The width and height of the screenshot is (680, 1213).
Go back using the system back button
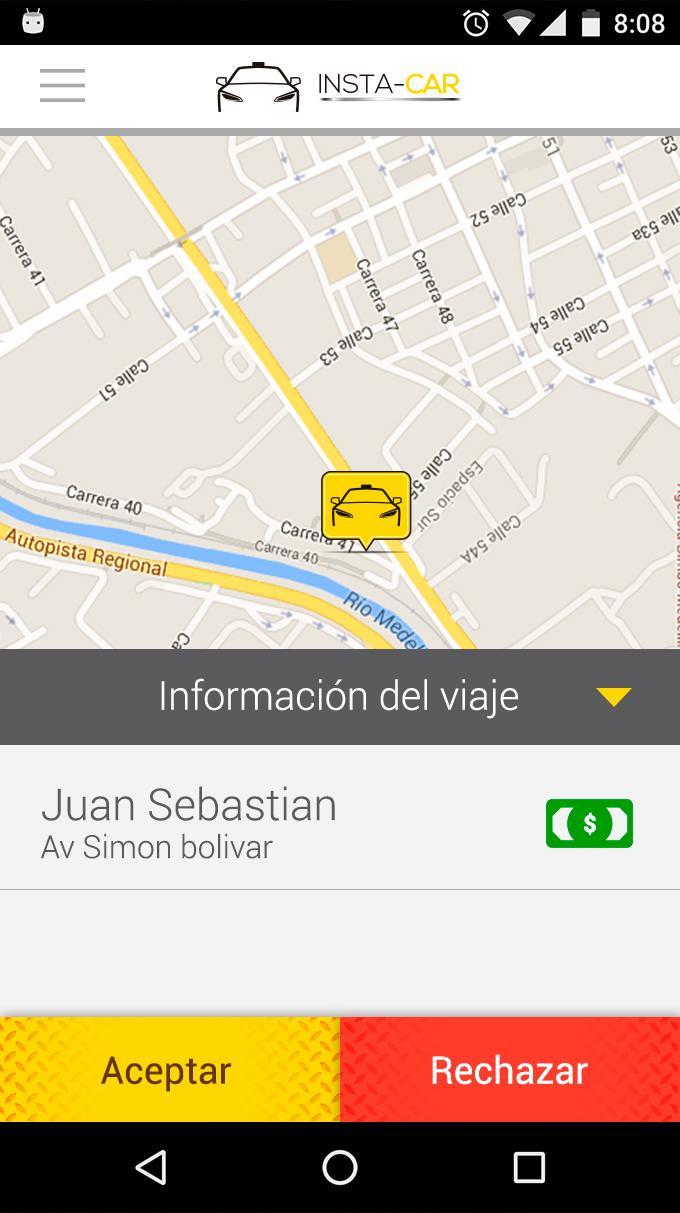pos(151,1167)
